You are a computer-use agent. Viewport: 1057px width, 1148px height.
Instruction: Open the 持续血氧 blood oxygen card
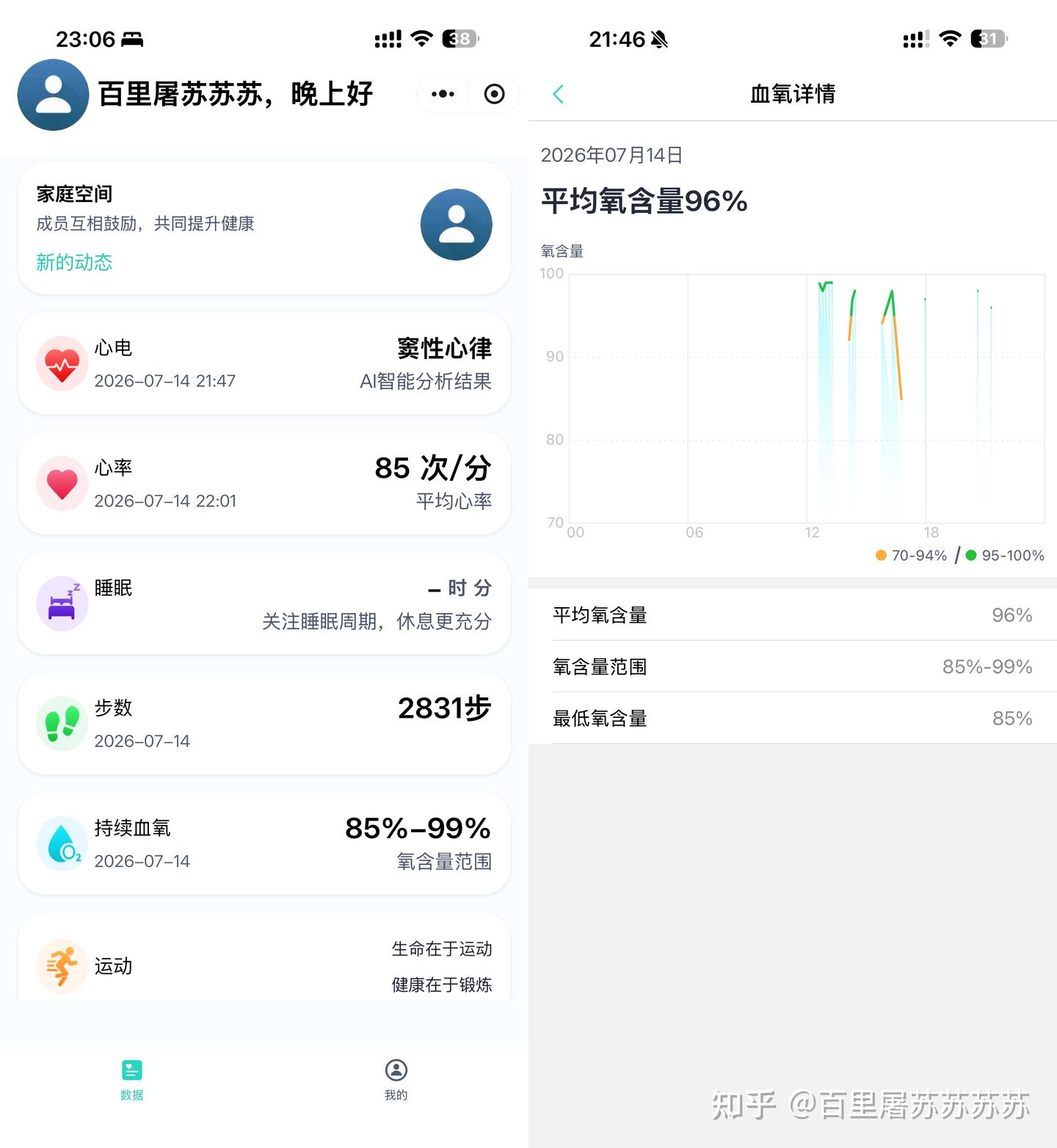pyautogui.click(x=264, y=843)
